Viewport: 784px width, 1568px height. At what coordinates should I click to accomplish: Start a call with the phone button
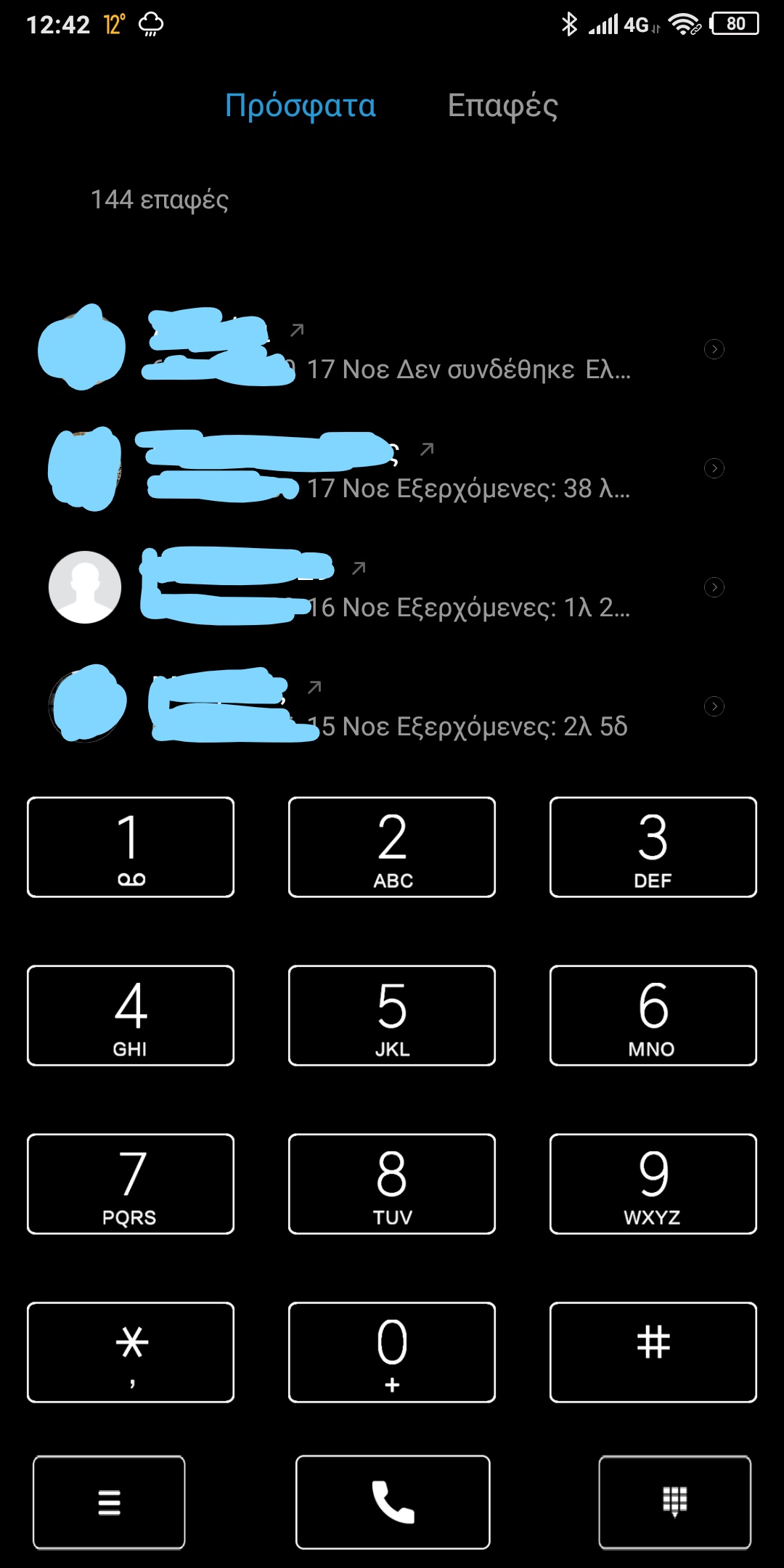pyautogui.click(x=393, y=1502)
